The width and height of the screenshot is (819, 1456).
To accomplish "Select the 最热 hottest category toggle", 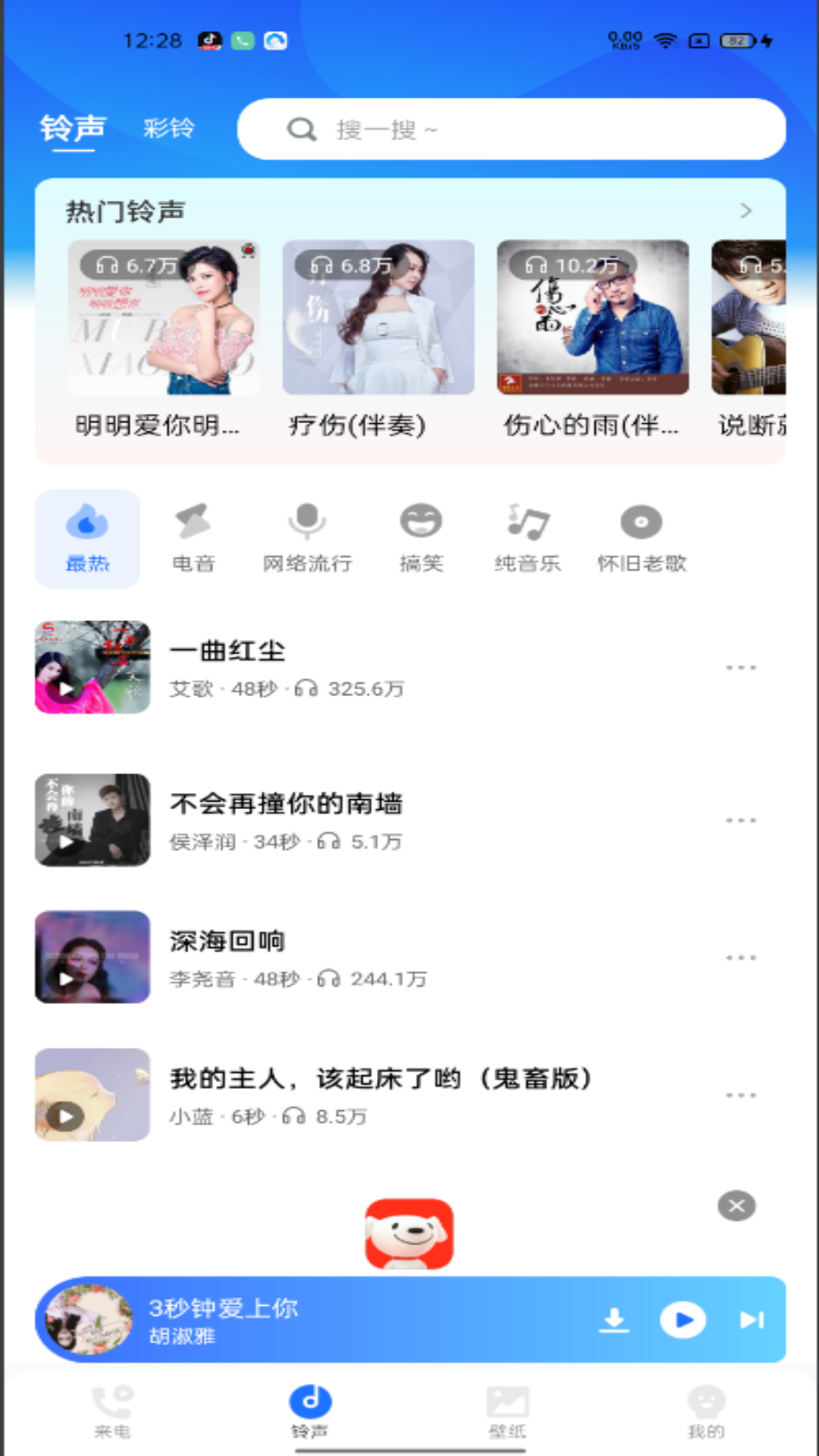I will tap(87, 538).
